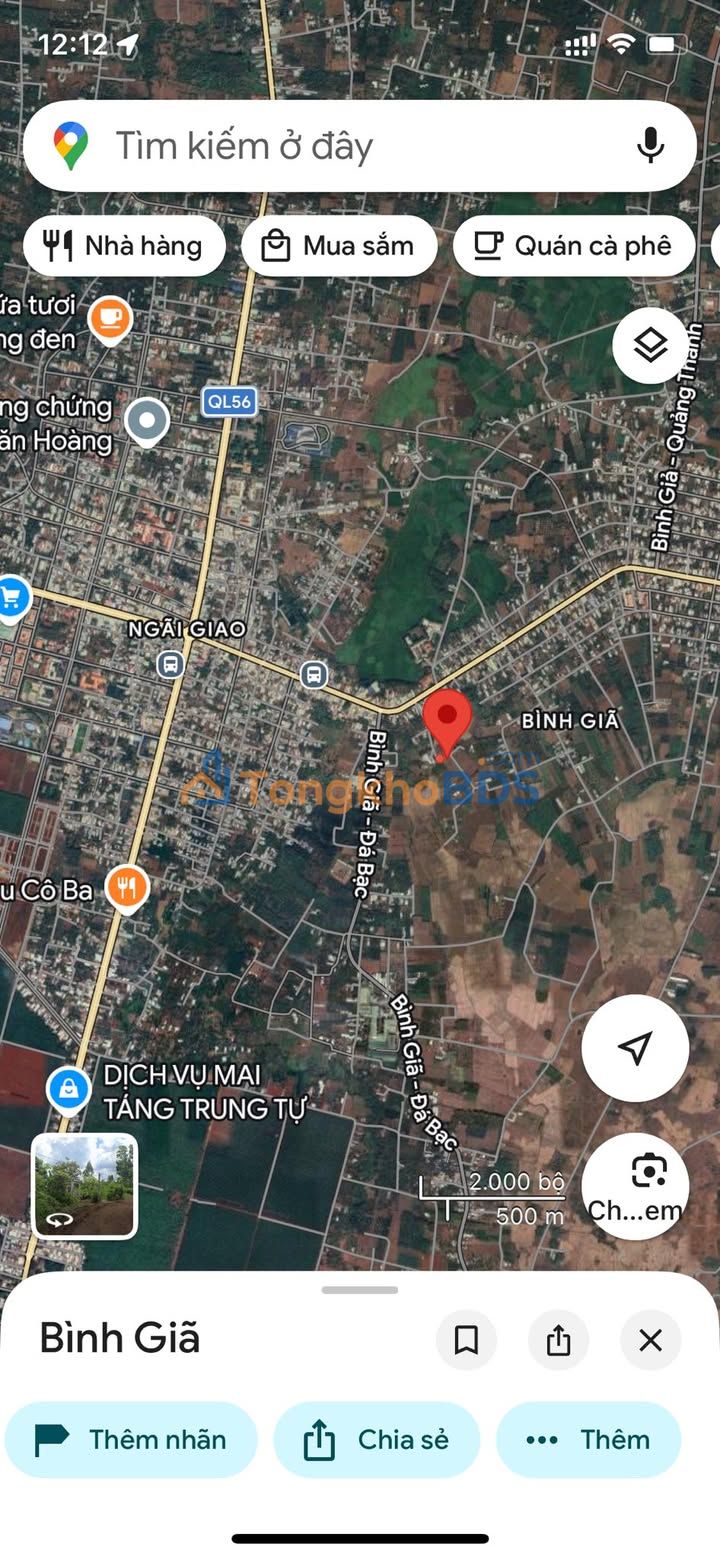This screenshot has height=1559, width=720.
Task: Open the map layers button
Action: (x=650, y=346)
